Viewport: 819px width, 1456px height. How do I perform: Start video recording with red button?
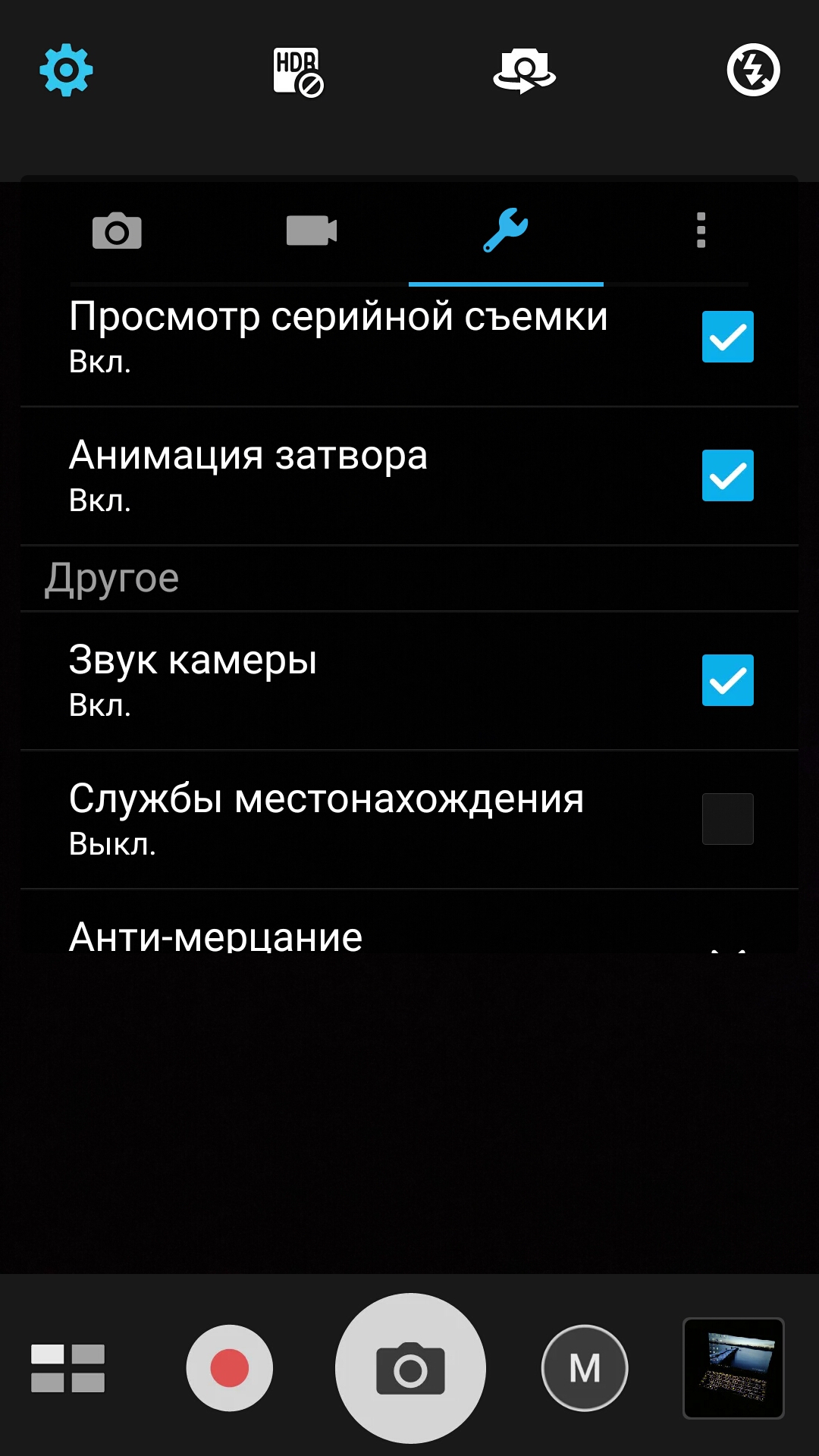229,1368
